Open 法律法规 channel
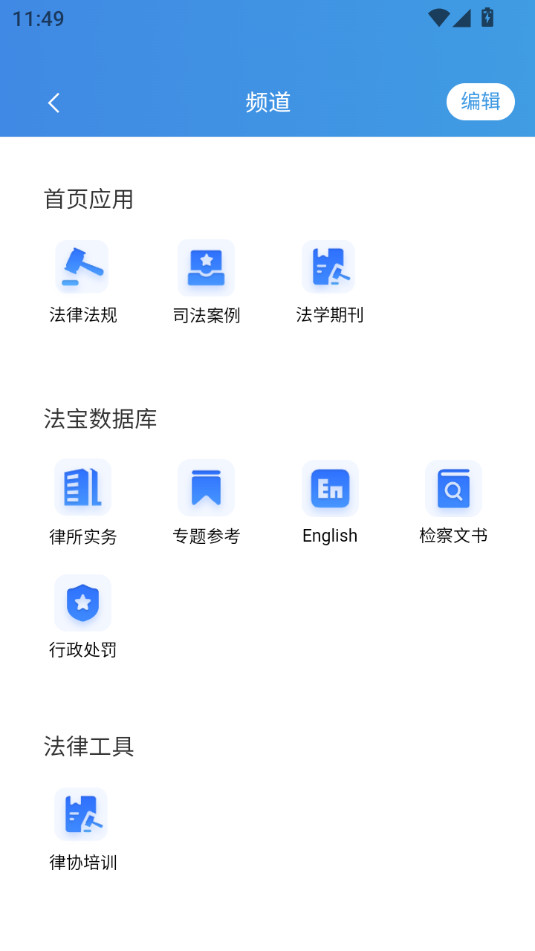The width and height of the screenshot is (535, 951). pos(82,281)
